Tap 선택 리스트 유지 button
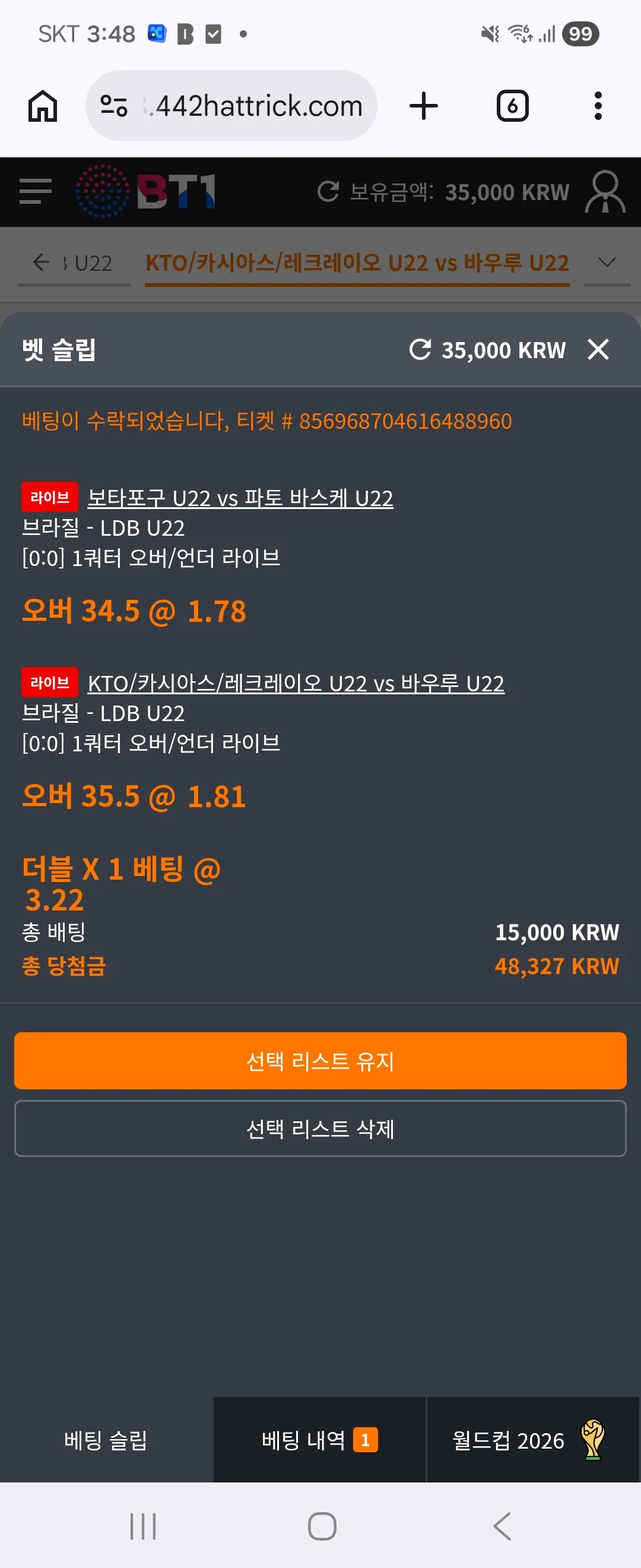This screenshot has width=641, height=1568. [320, 1060]
